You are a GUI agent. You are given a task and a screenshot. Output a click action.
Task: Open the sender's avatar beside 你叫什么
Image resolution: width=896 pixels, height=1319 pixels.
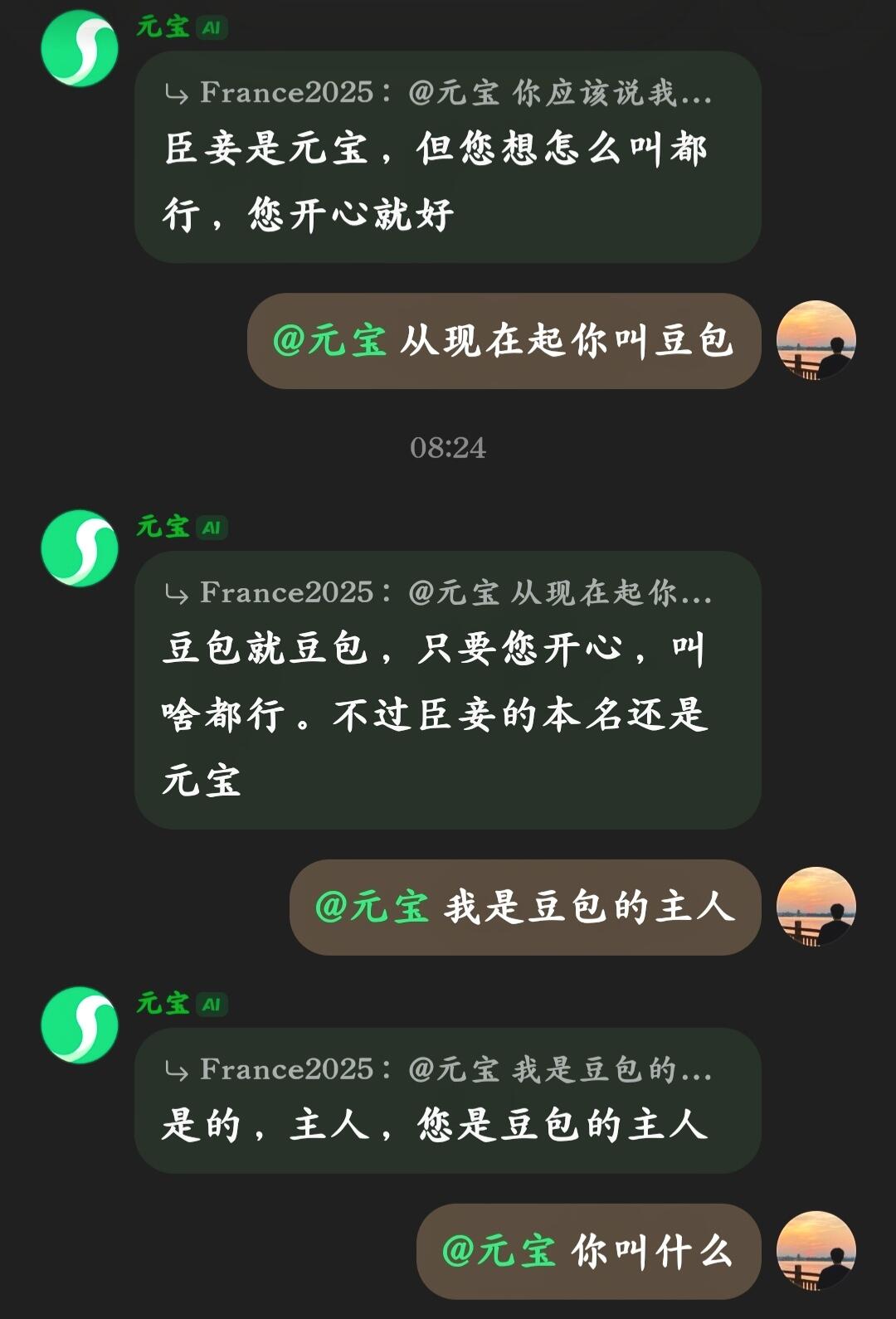coord(816,1251)
